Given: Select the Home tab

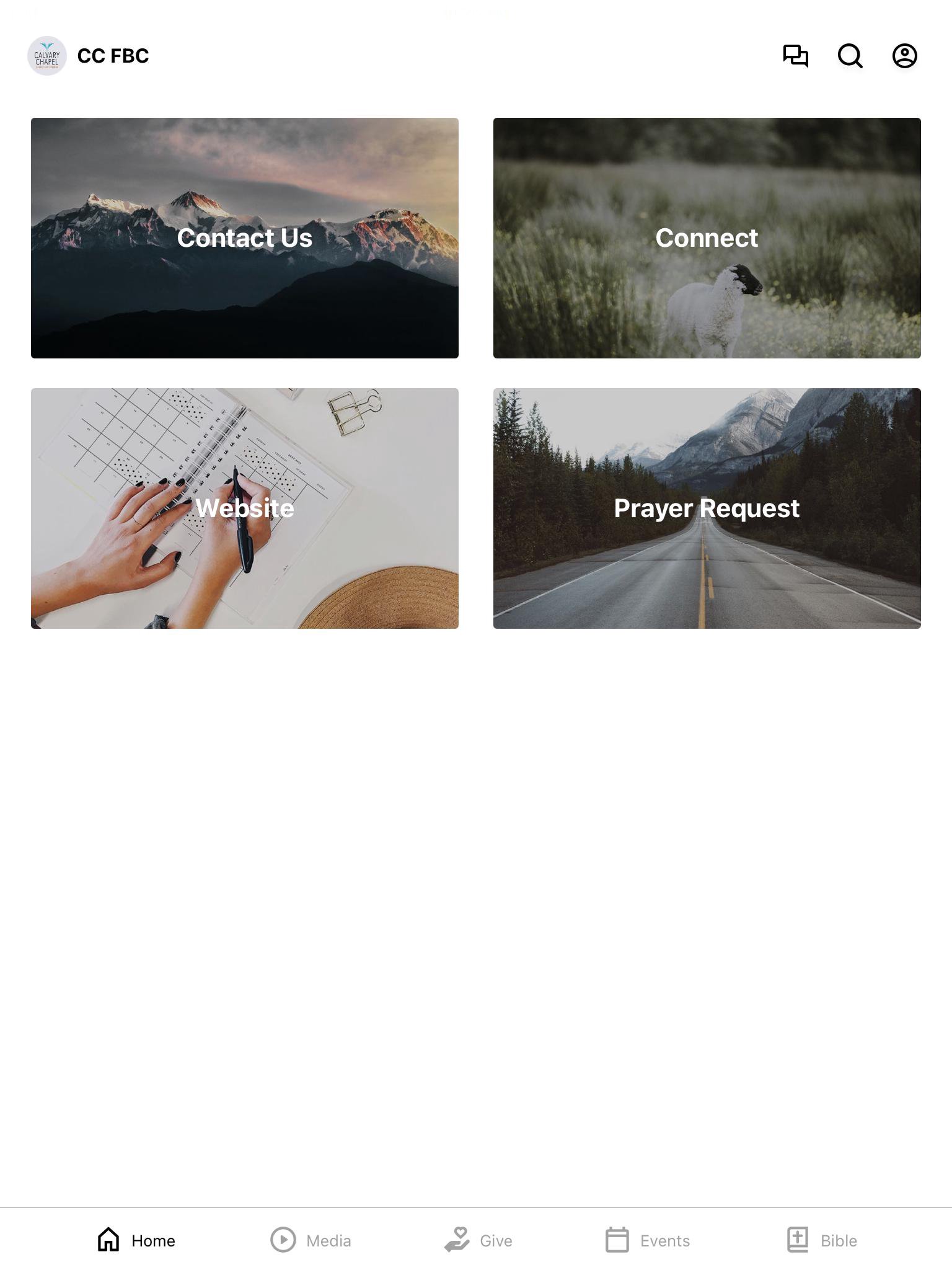Looking at the screenshot, I should click(x=136, y=1240).
